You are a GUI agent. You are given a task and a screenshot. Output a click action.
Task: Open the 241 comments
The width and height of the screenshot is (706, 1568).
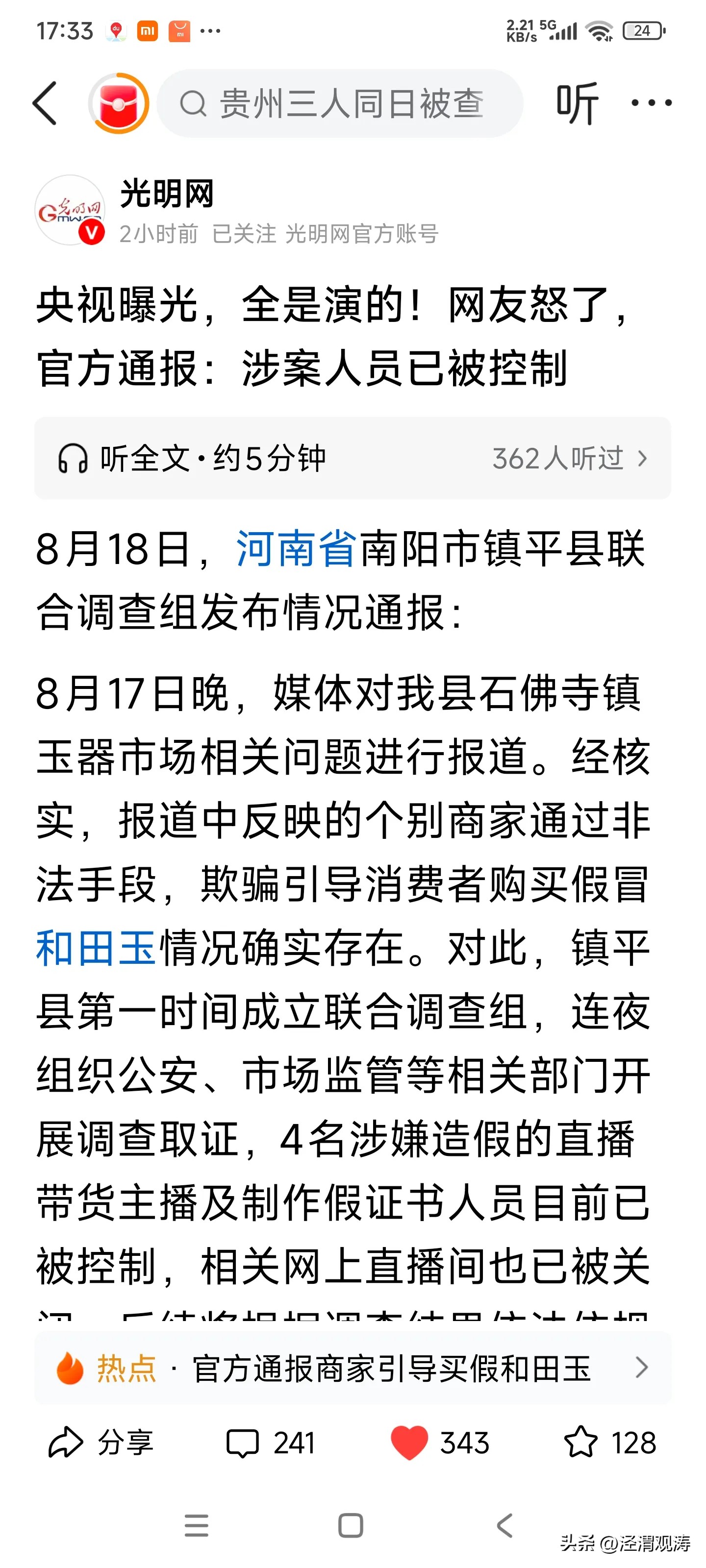271,1442
